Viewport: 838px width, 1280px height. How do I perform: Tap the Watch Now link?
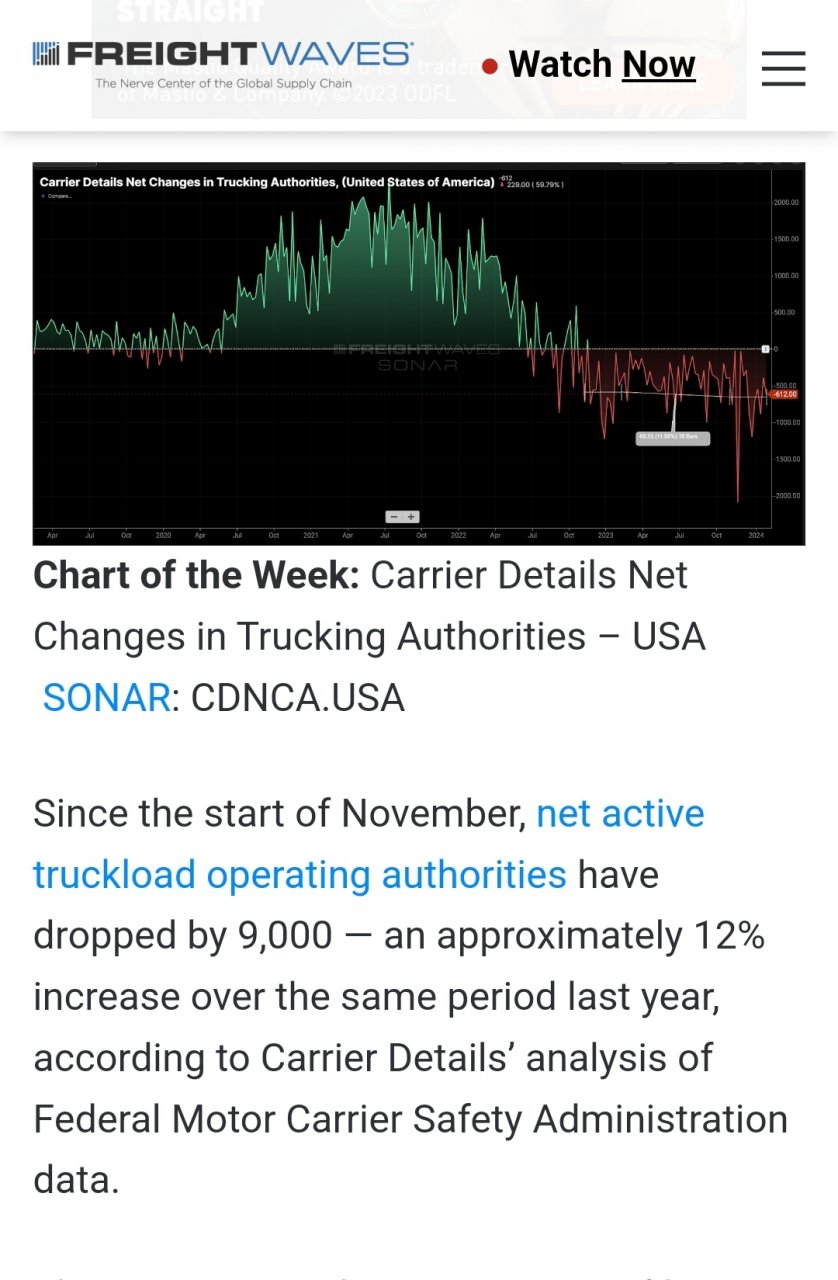[601, 65]
